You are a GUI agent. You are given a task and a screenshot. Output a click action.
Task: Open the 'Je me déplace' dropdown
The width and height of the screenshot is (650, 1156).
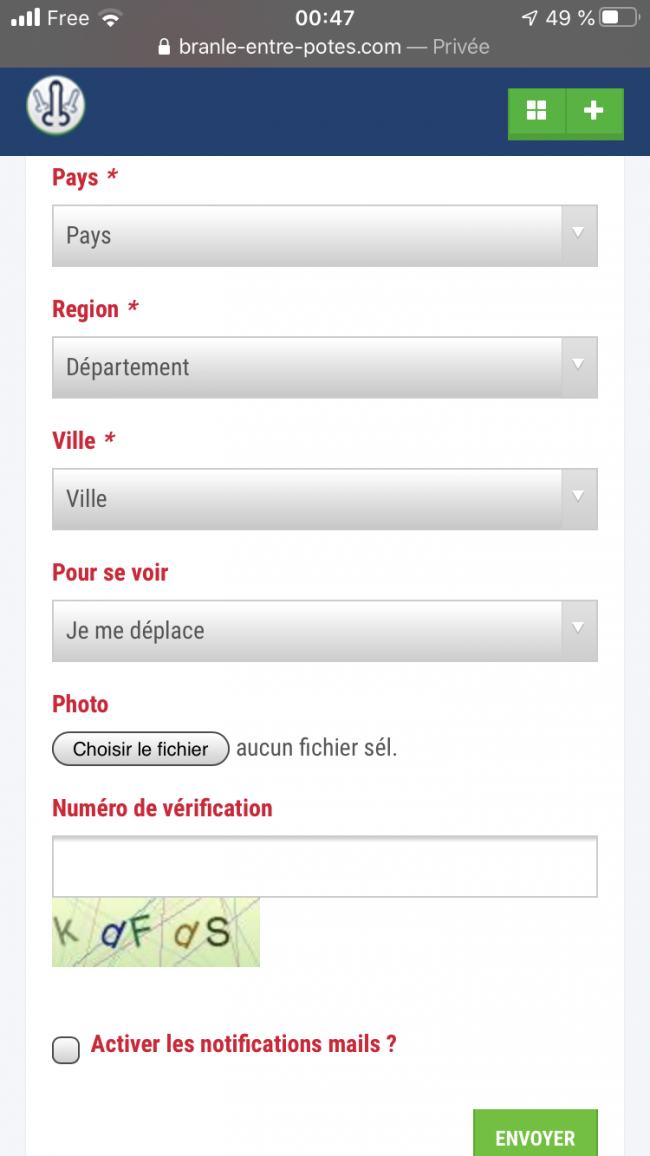click(324, 631)
